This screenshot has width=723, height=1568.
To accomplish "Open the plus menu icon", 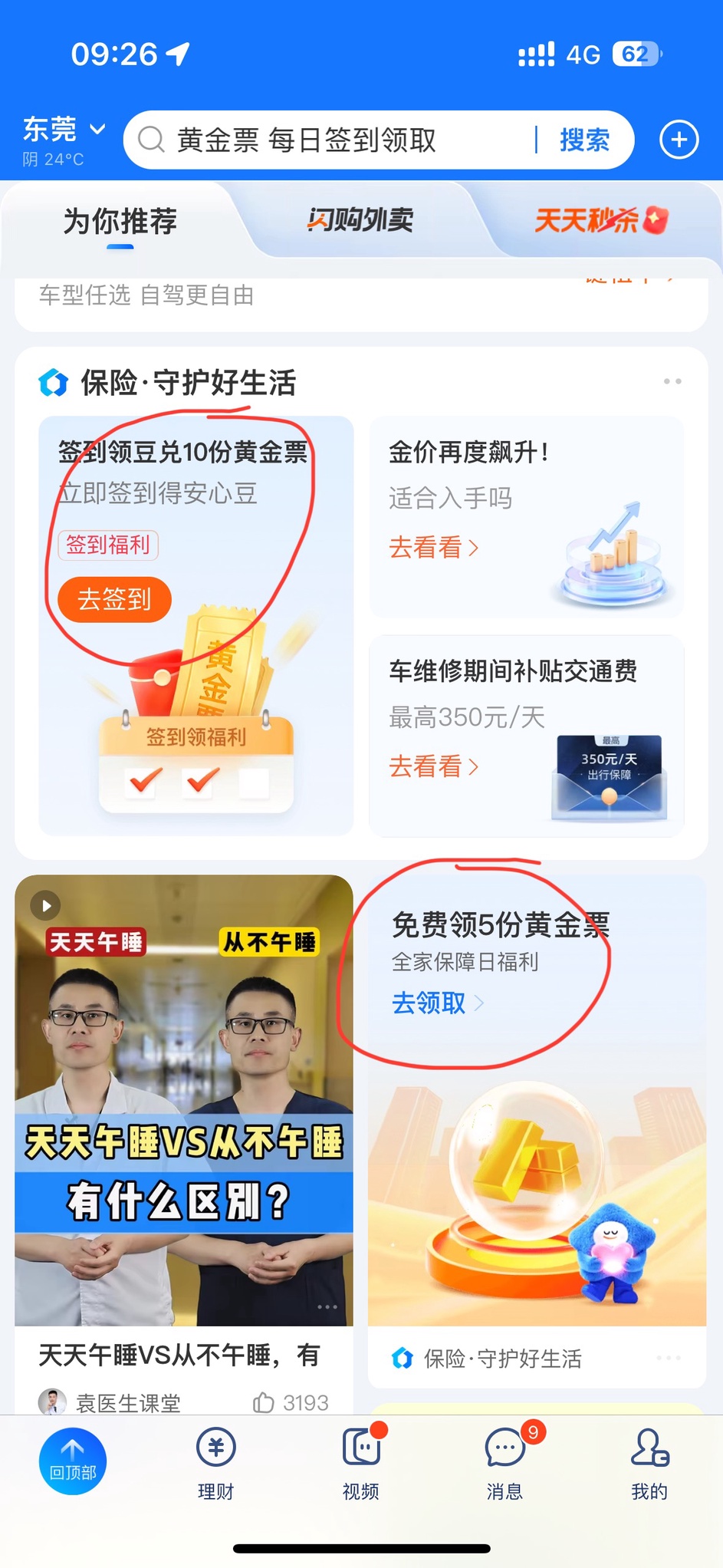I will click(679, 140).
